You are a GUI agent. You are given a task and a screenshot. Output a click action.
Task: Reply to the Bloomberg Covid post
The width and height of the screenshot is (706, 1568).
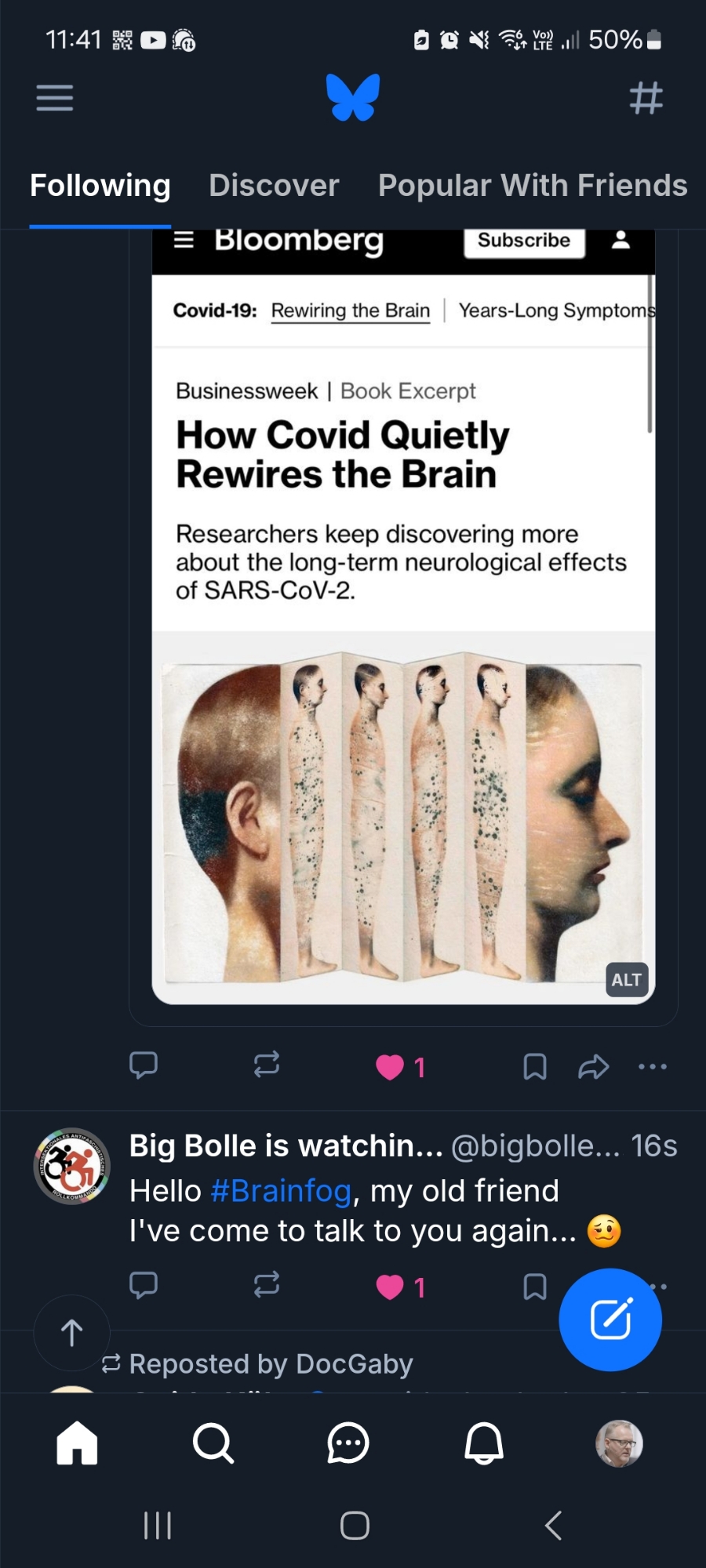144,1065
